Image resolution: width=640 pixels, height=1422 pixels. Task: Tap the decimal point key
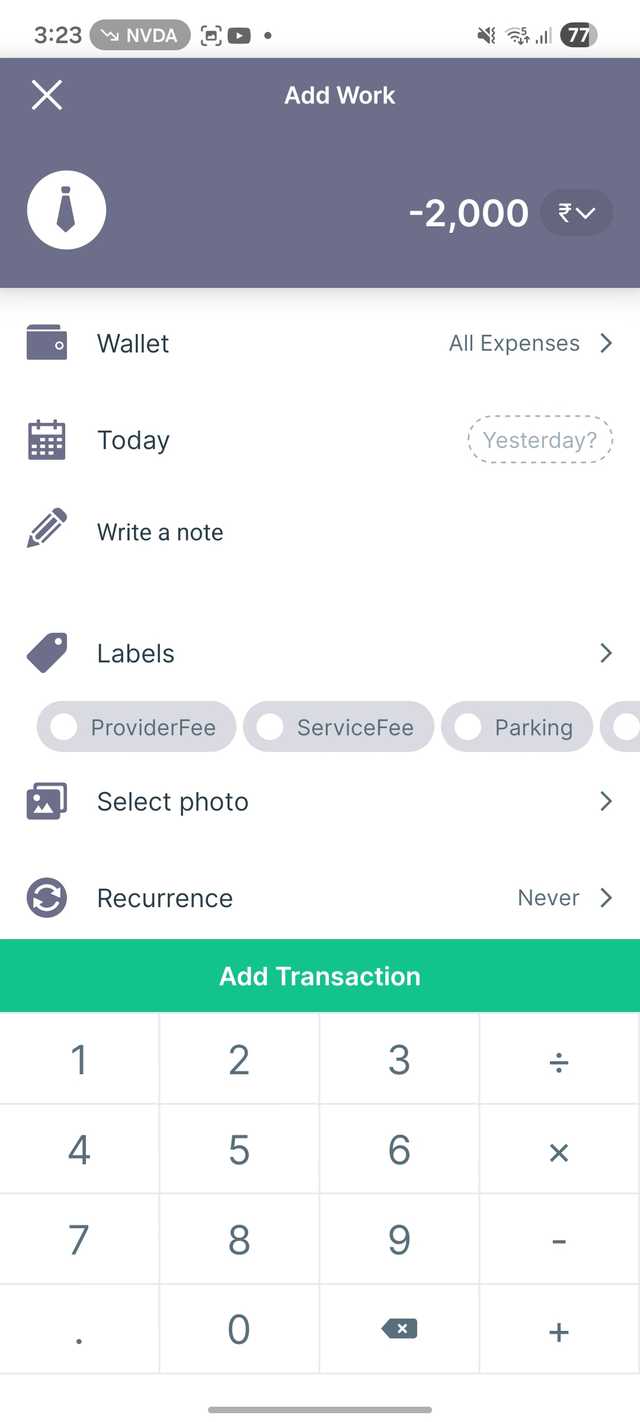79,1331
